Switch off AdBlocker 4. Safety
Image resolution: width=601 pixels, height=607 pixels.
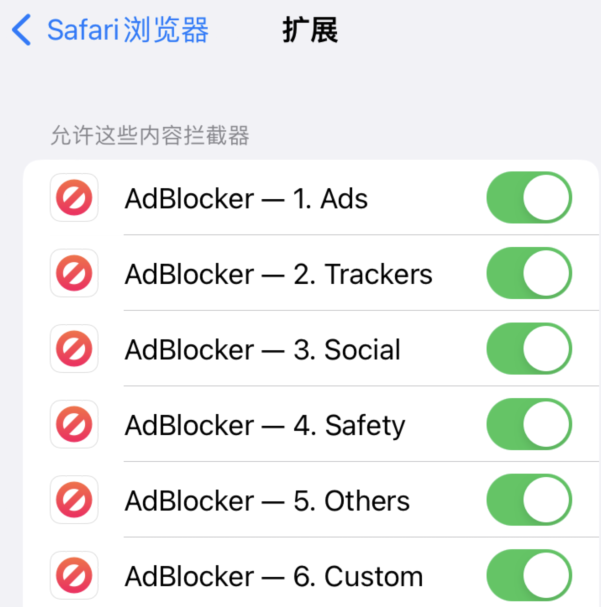[529, 425]
